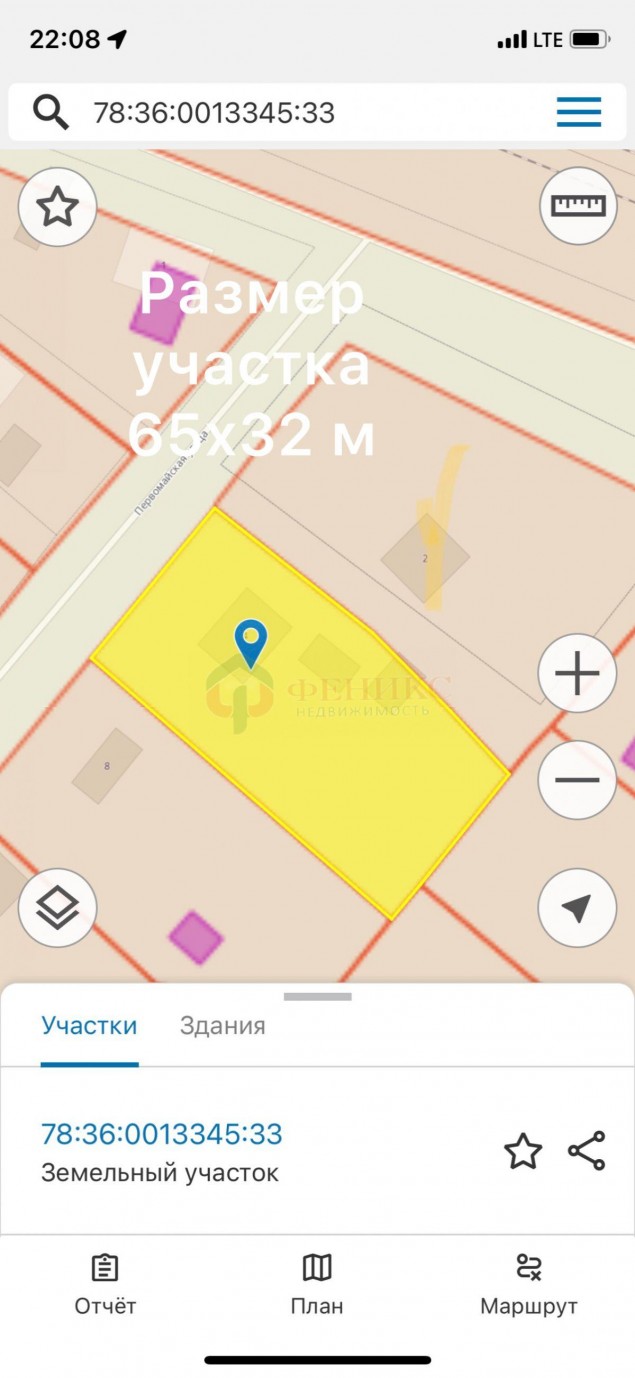635x1378 pixels.
Task: Open the parcel 78:36:0013345:33 details
Action: point(162,1134)
